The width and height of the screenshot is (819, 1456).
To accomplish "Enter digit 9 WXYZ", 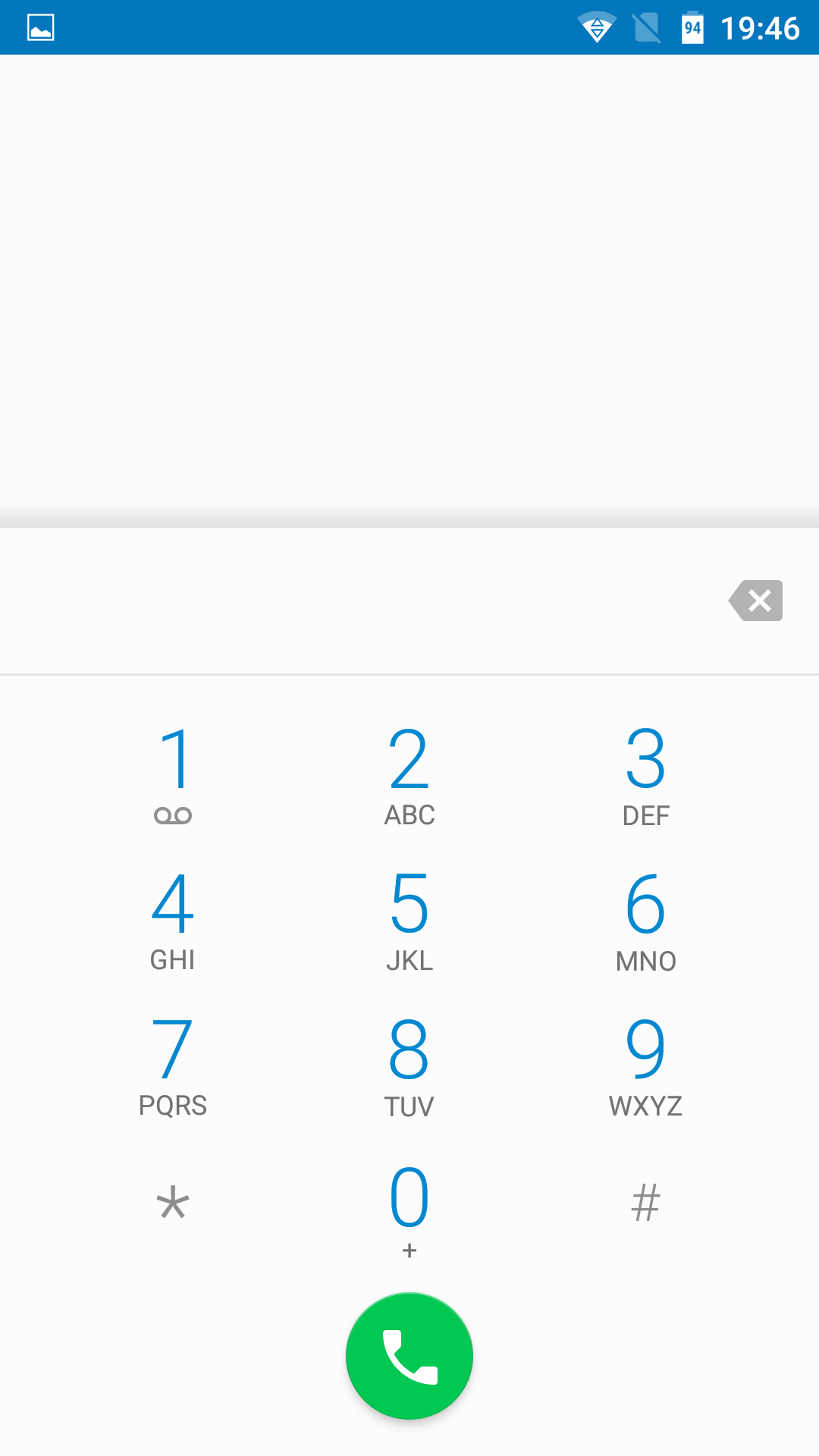I will click(x=646, y=1066).
